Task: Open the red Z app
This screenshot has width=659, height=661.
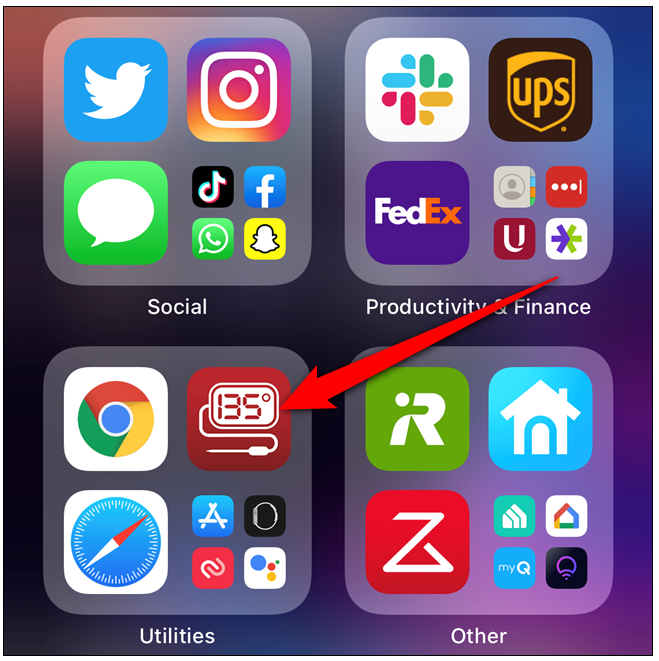Action: [x=417, y=542]
